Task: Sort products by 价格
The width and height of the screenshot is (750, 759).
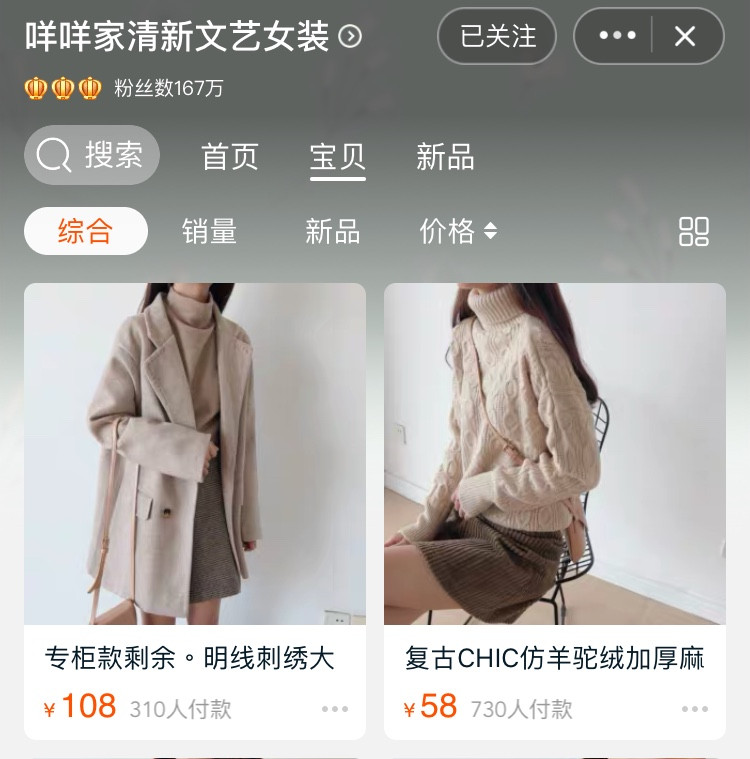Action: point(457,231)
